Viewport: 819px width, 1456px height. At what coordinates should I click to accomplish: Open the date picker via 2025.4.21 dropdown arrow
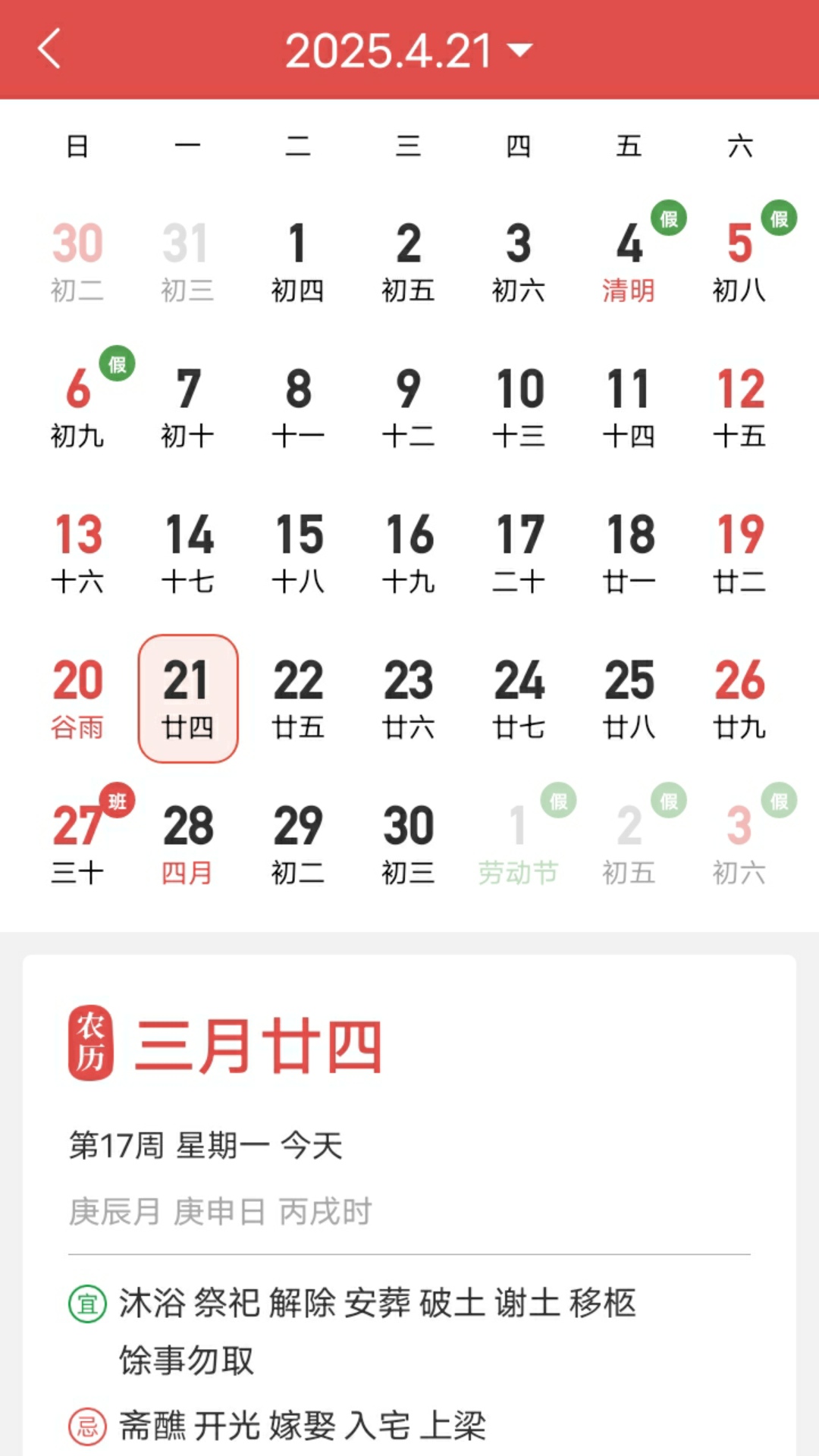click(519, 50)
